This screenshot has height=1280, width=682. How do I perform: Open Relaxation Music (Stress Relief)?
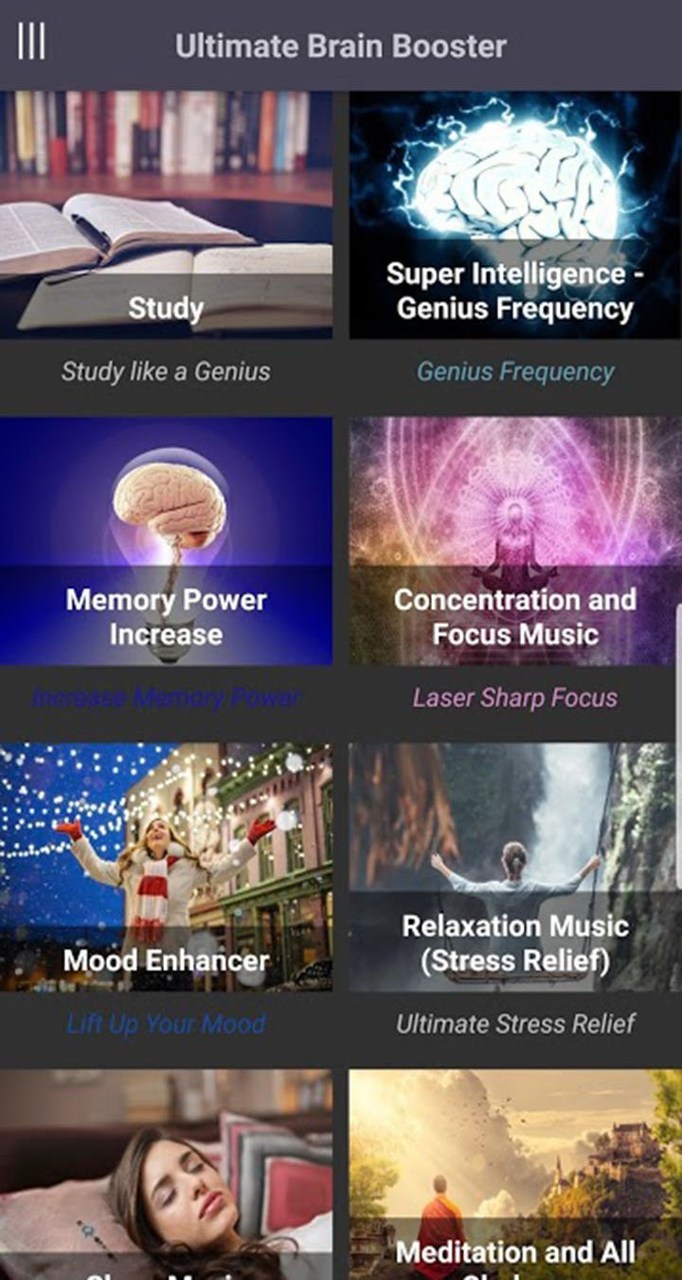tap(515, 867)
